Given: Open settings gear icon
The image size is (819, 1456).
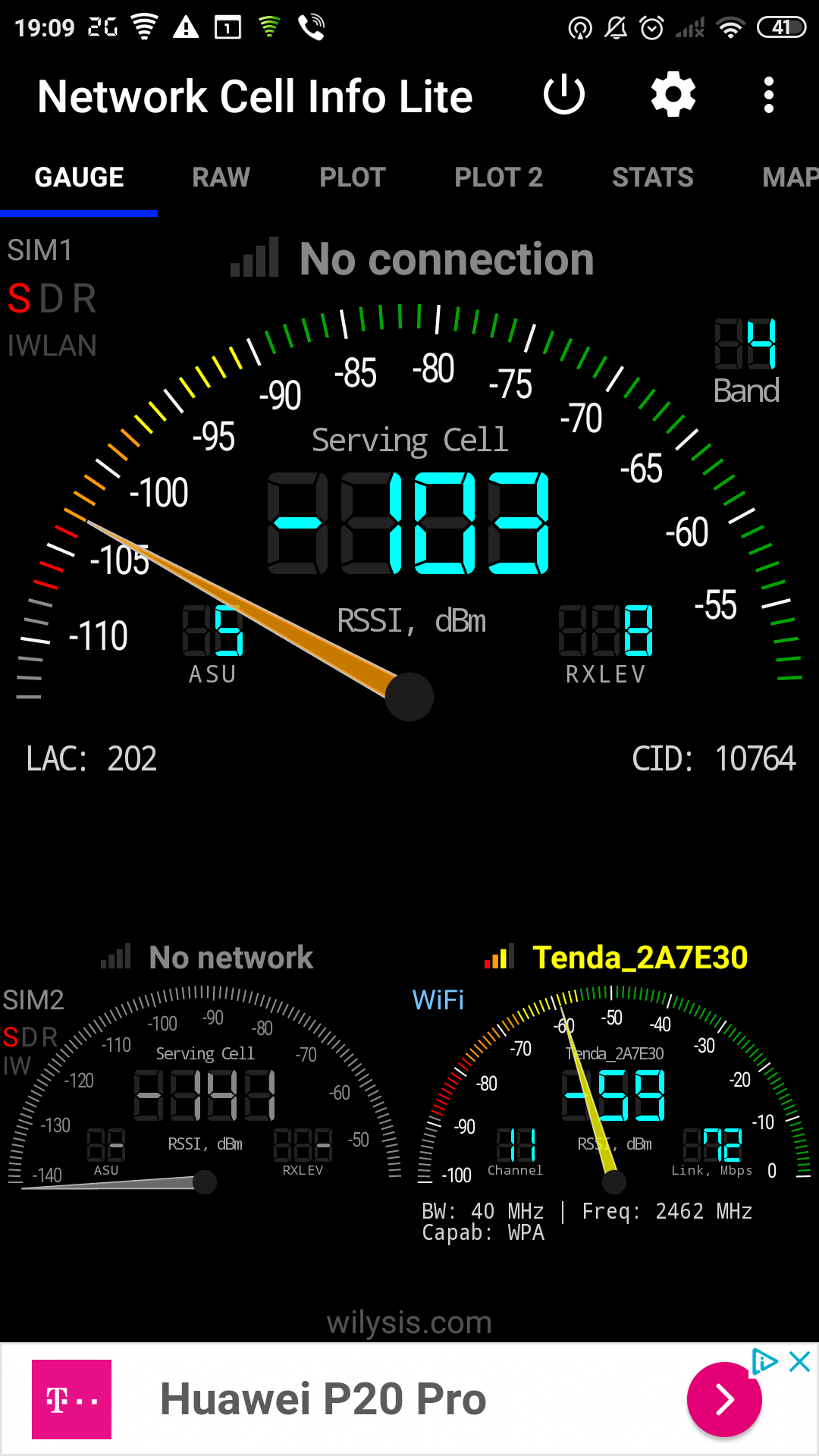Looking at the screenshot, I should coord(673,96).
